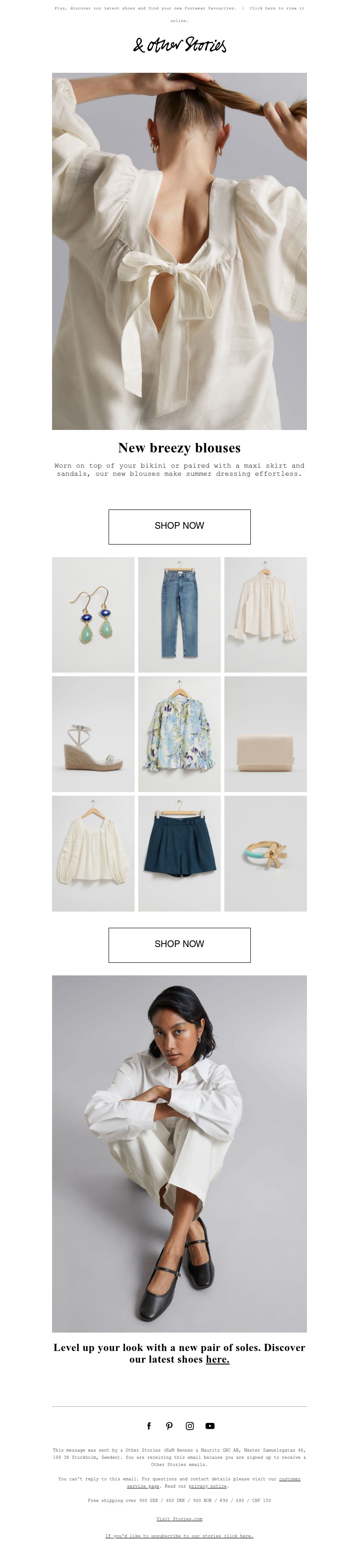The width and height of the screenshot is (359, 1568).
Task: View the espadrille wedge sandal
Action: pyautogui.click(x=93, y=734)
